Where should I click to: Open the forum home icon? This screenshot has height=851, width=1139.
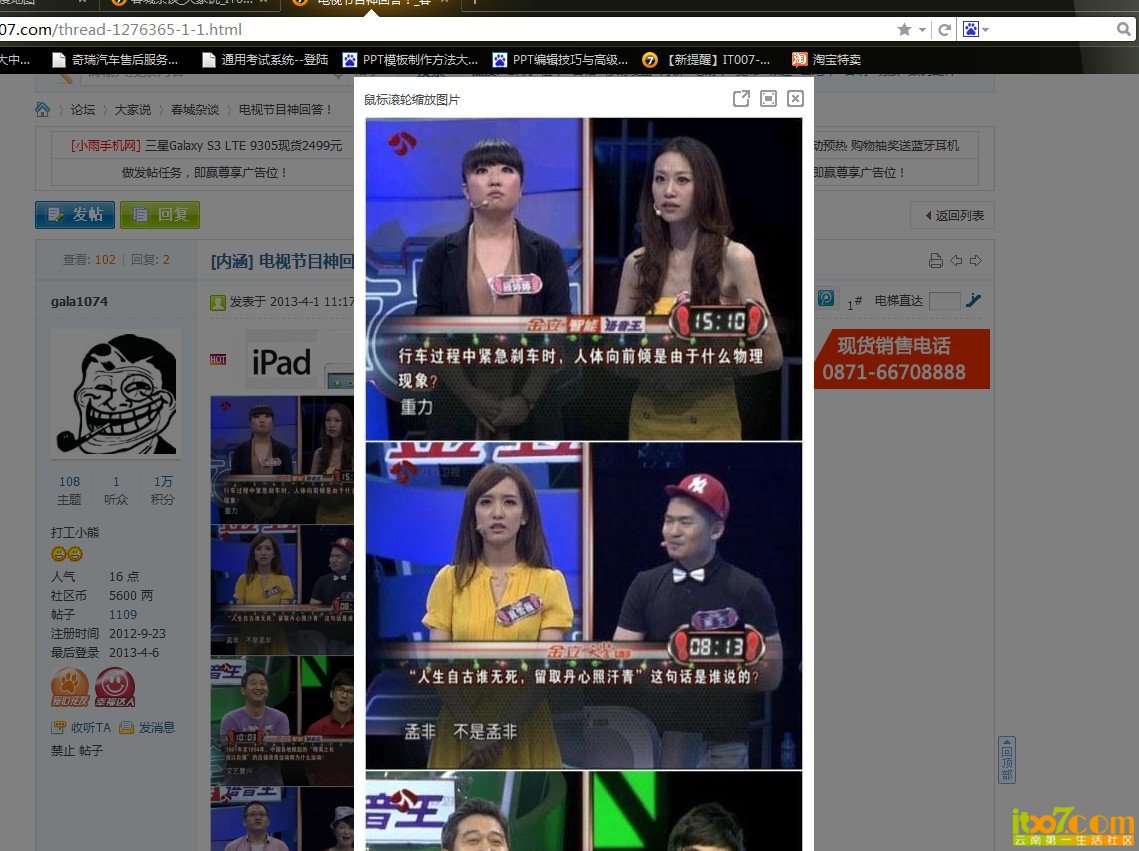coord(43,110)
